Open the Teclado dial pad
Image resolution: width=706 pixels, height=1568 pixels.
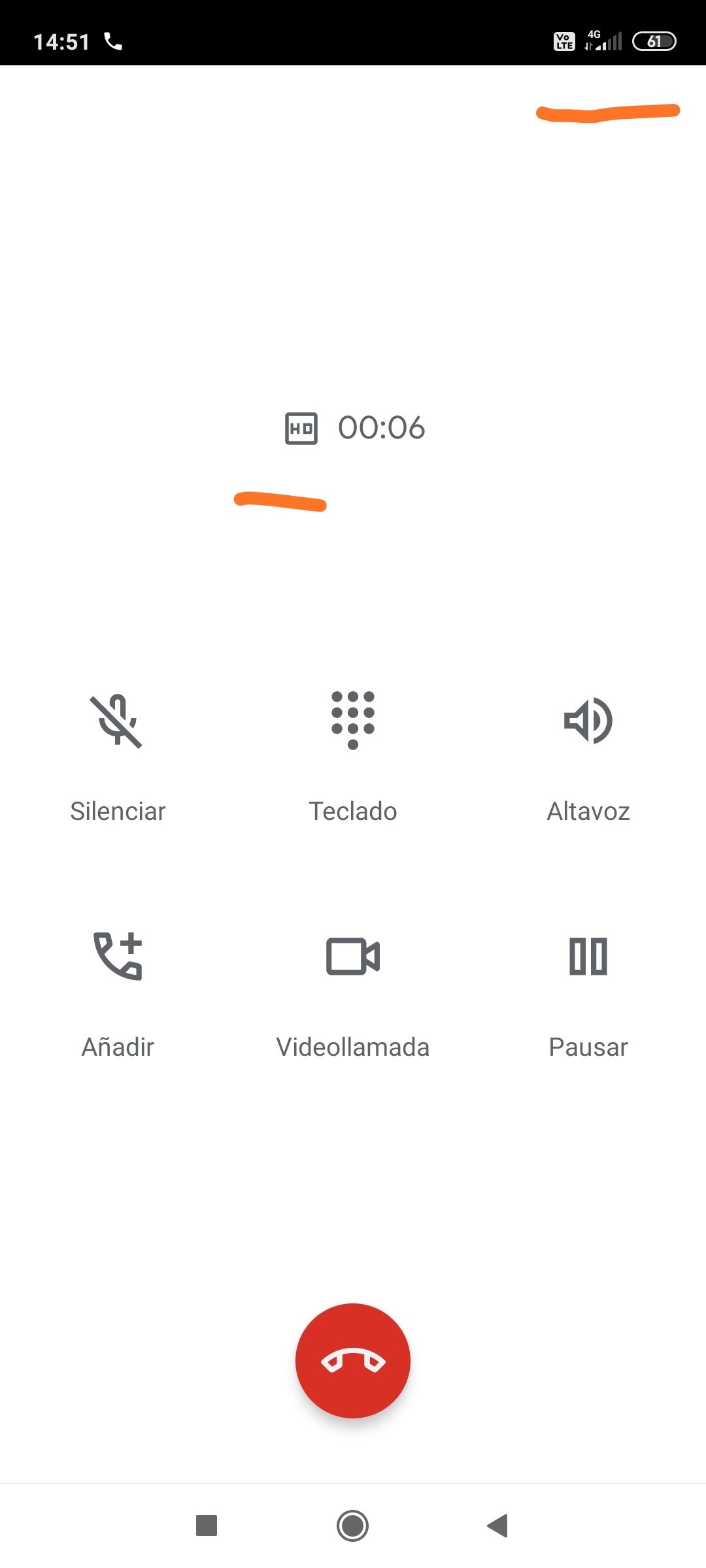[353, 720]
